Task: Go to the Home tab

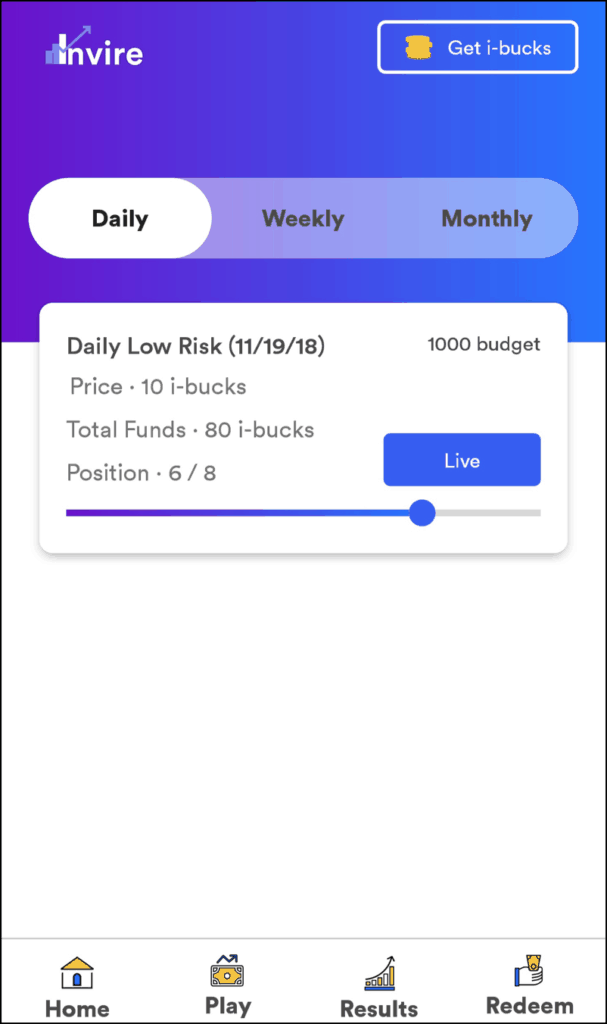Action: click(x=77, y=986)
